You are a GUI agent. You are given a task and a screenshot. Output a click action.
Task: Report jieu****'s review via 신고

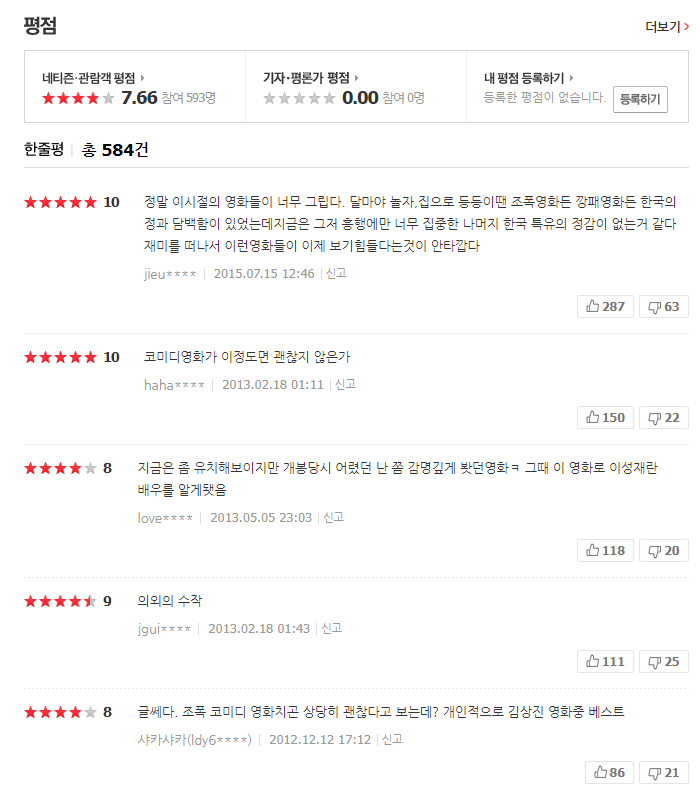click(x=337, y=273)
